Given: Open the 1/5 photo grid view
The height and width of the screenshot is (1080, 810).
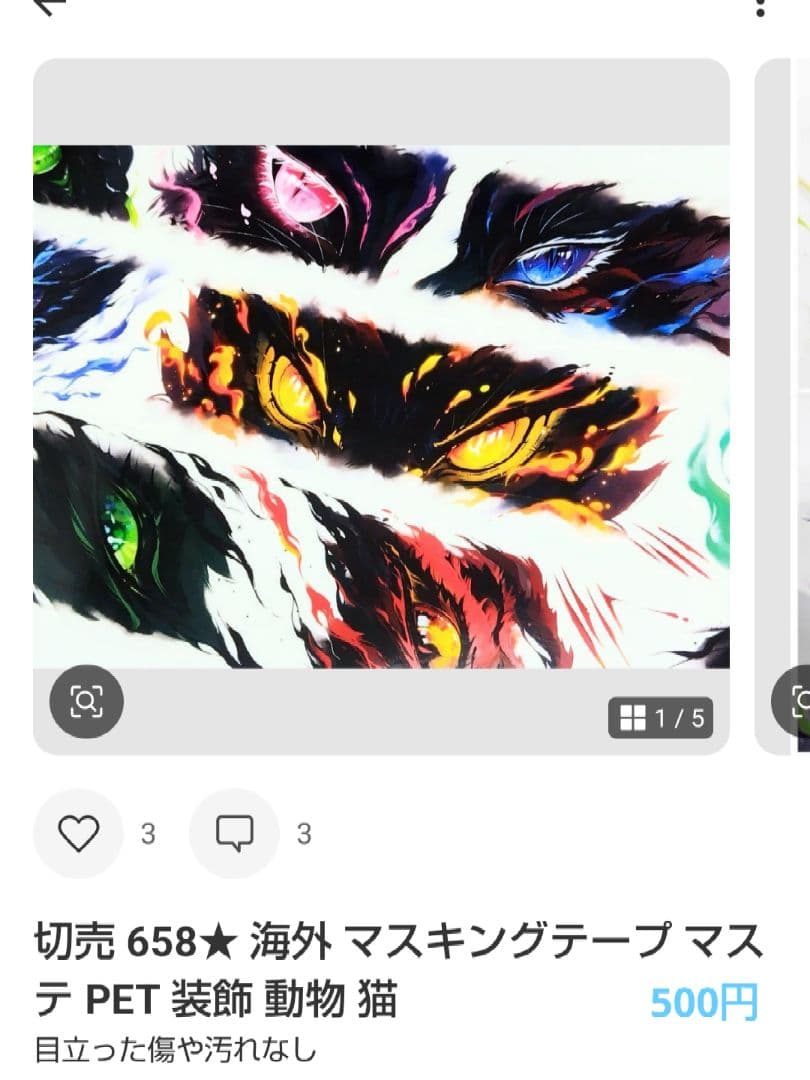Looking at the screenshot, I should 660,717.
